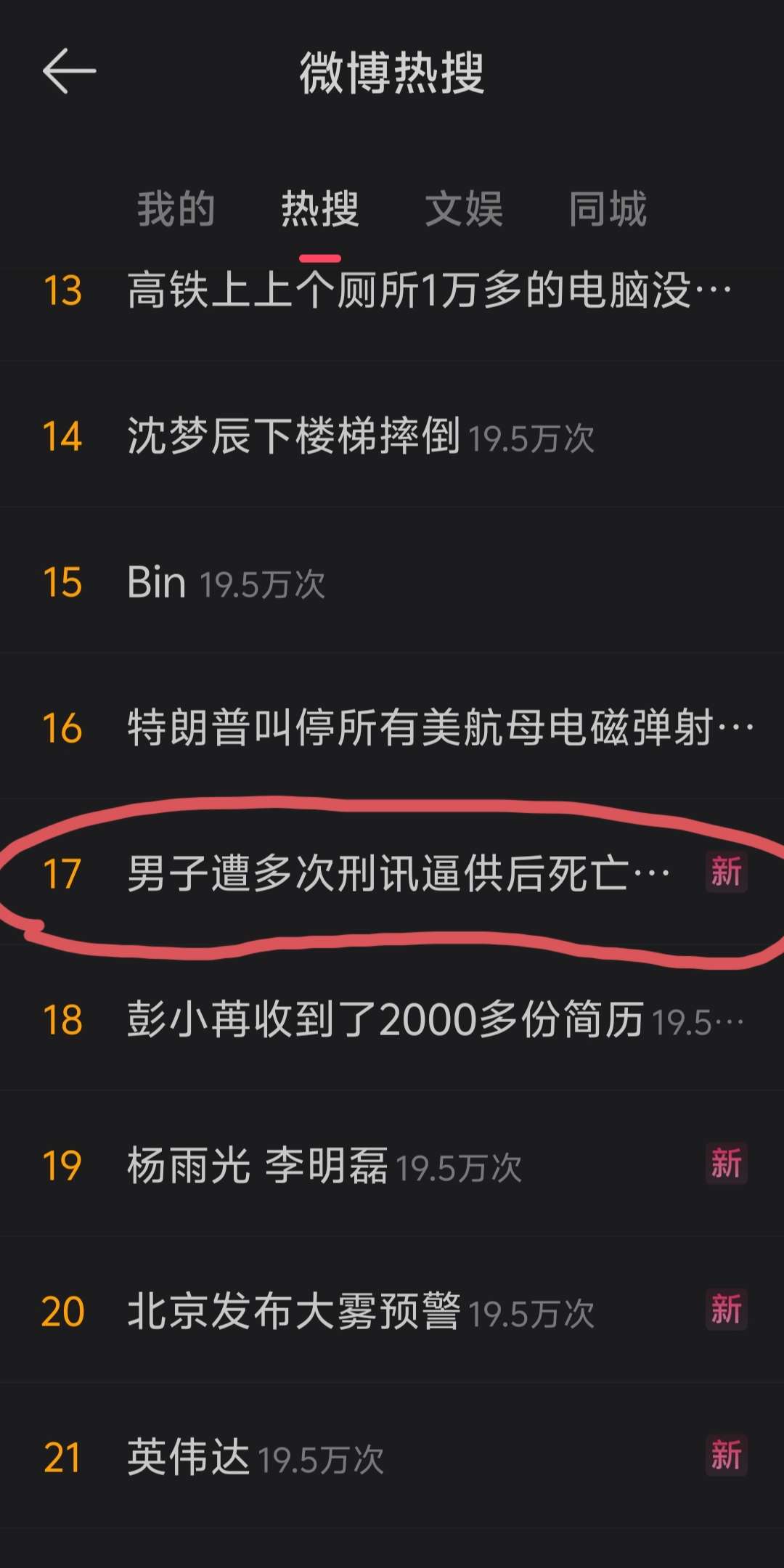Open the 英伟达 hot search topic
Image resolution: width=784 pixels, height=1568 pixels.
coord(189,1458)
